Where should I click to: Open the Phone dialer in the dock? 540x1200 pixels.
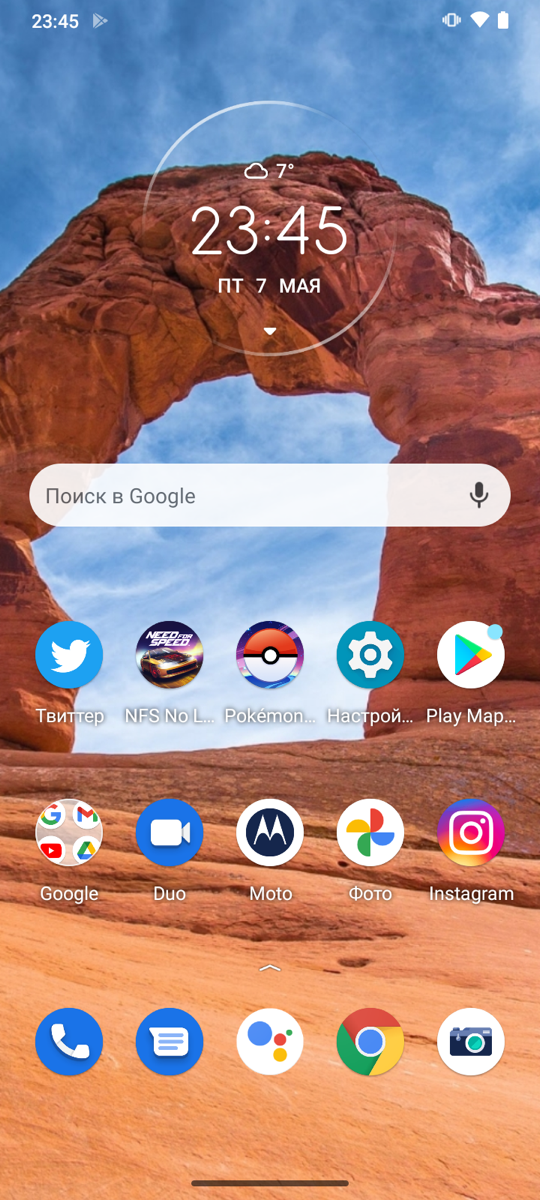(69, 1042)
